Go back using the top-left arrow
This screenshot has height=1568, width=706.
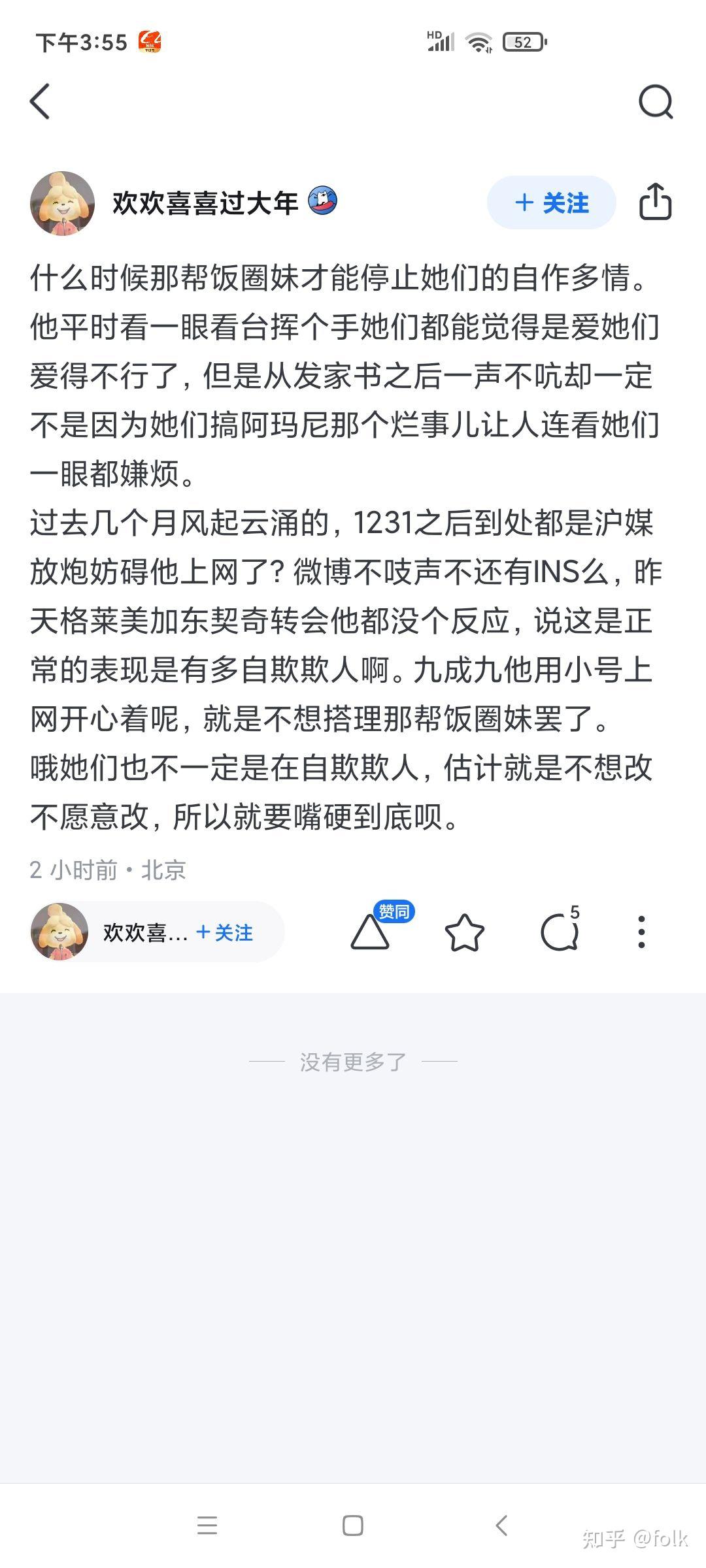coord(40,102)
